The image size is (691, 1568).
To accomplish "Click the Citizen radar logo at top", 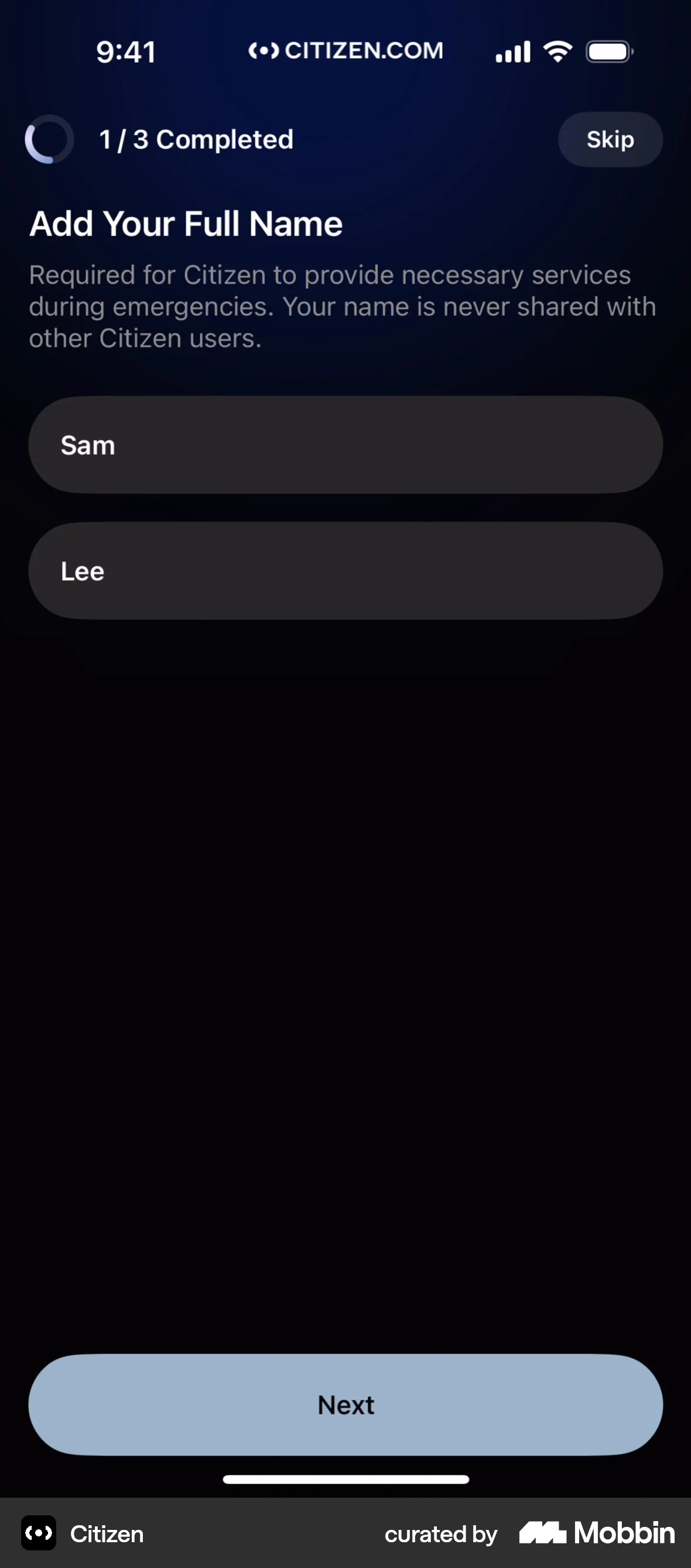I will pyautogui.click(x=264, y=51).
